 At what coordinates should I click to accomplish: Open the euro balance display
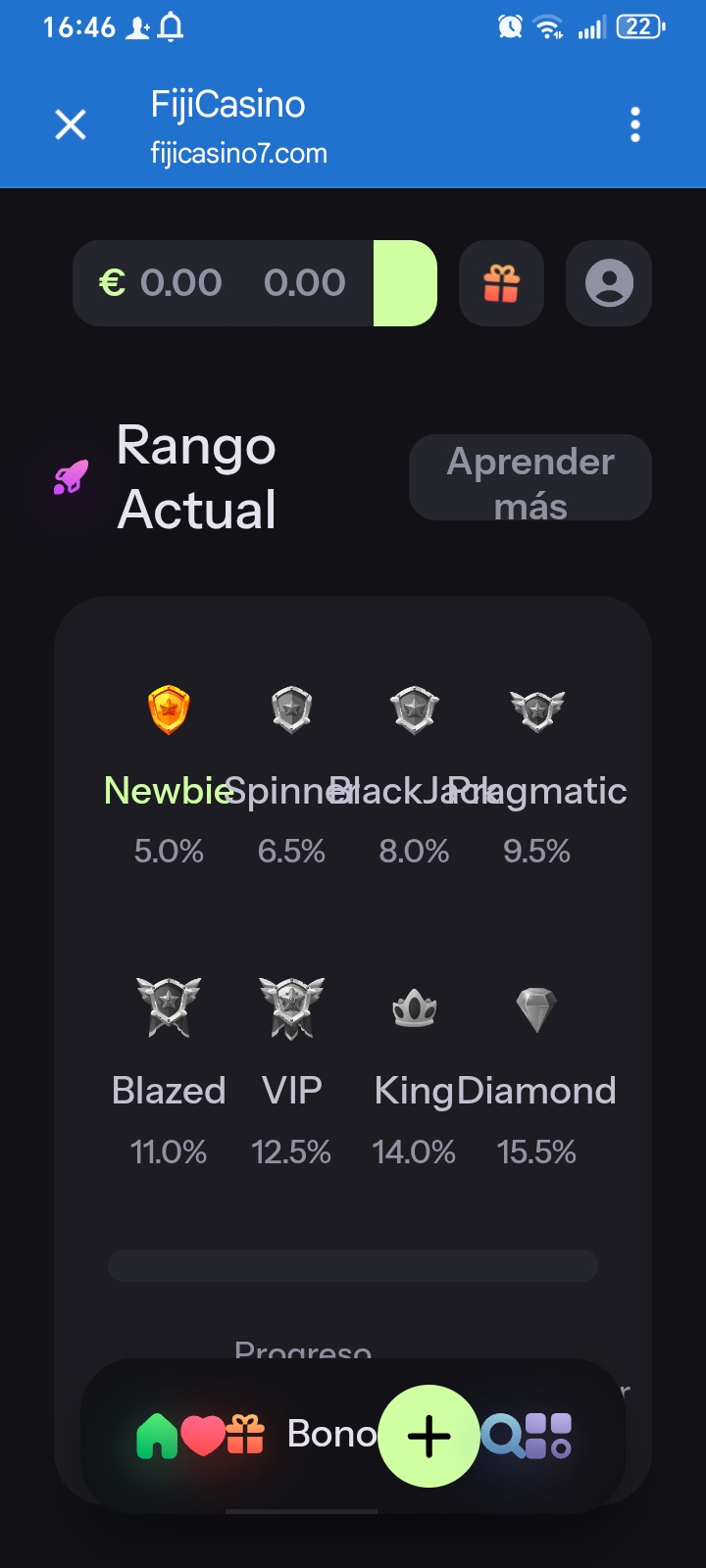click(x=224, y=283)
